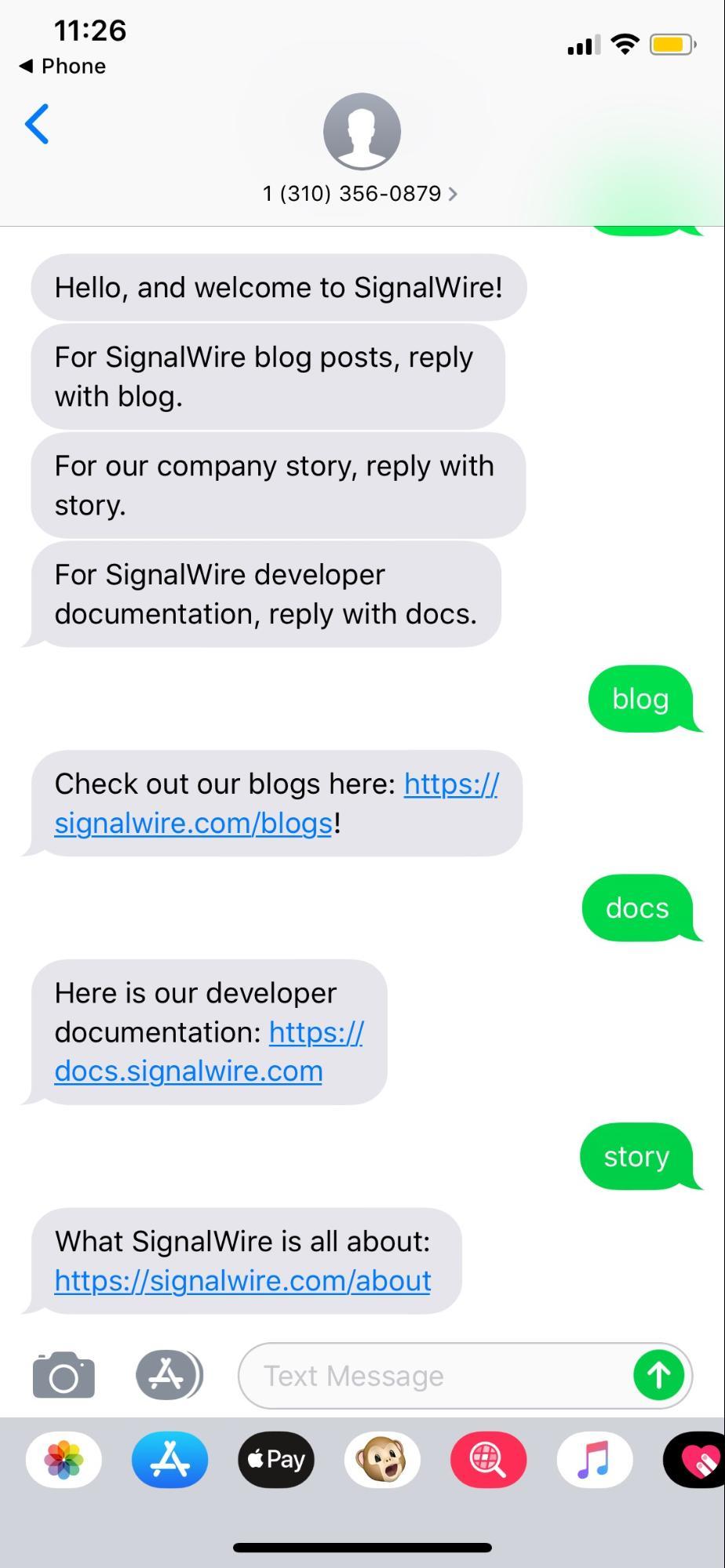This screenshot has width=725, height=1568.
Task: Open the signalwire.com/about link
Action: tap(242, 1280)
